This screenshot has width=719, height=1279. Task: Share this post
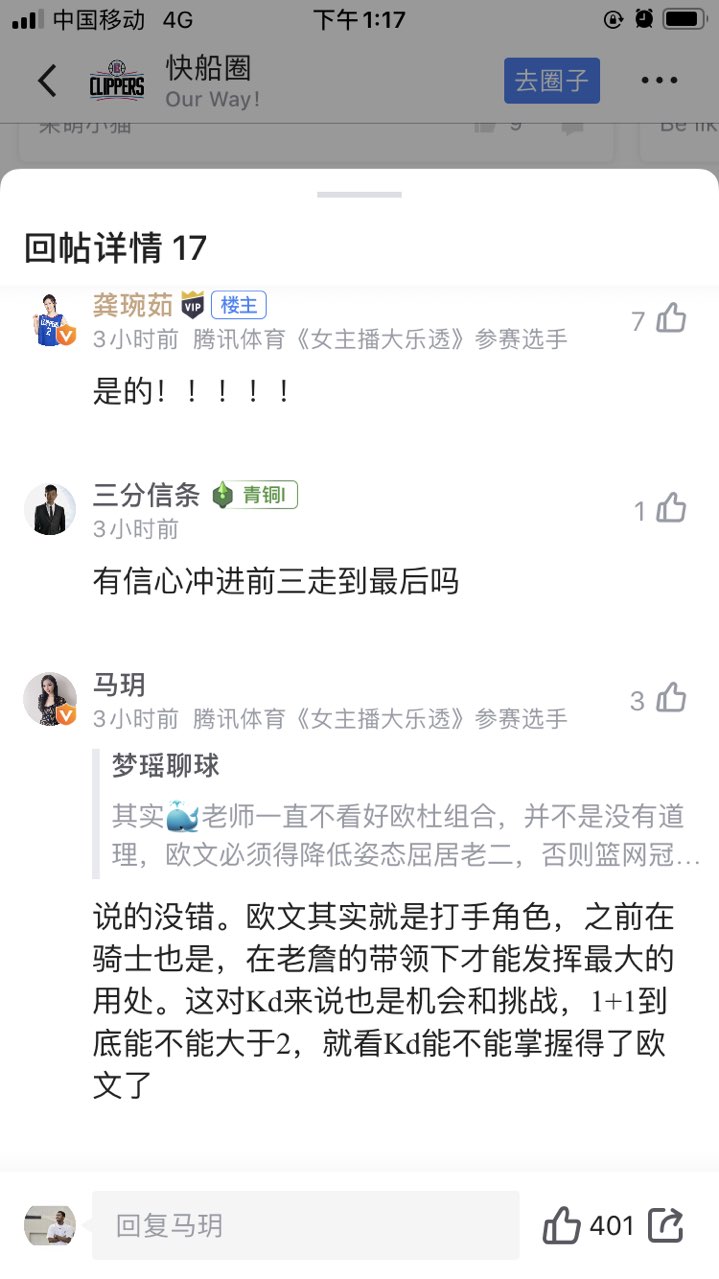(666, 1225)
